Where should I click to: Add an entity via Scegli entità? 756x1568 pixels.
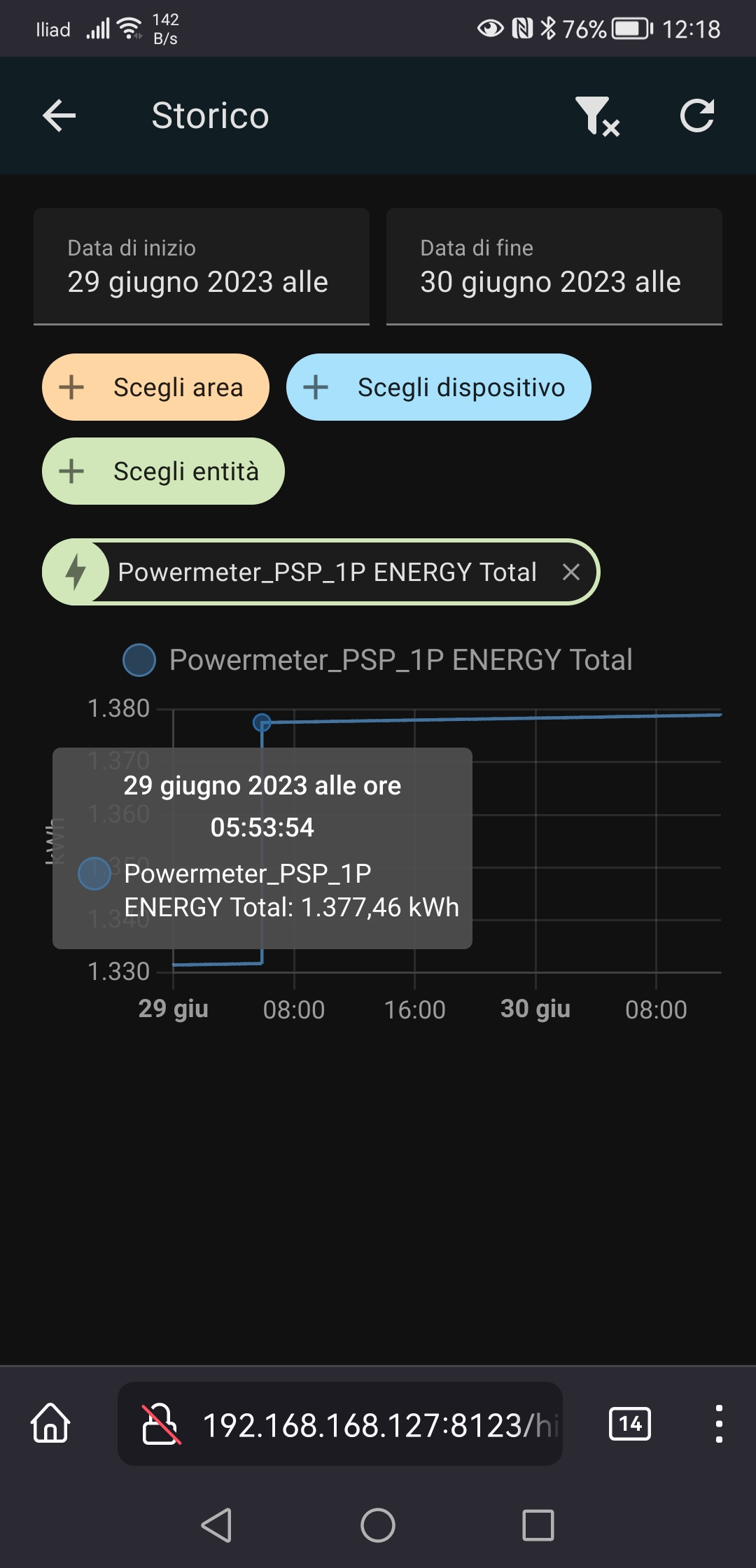pos(163,471)
